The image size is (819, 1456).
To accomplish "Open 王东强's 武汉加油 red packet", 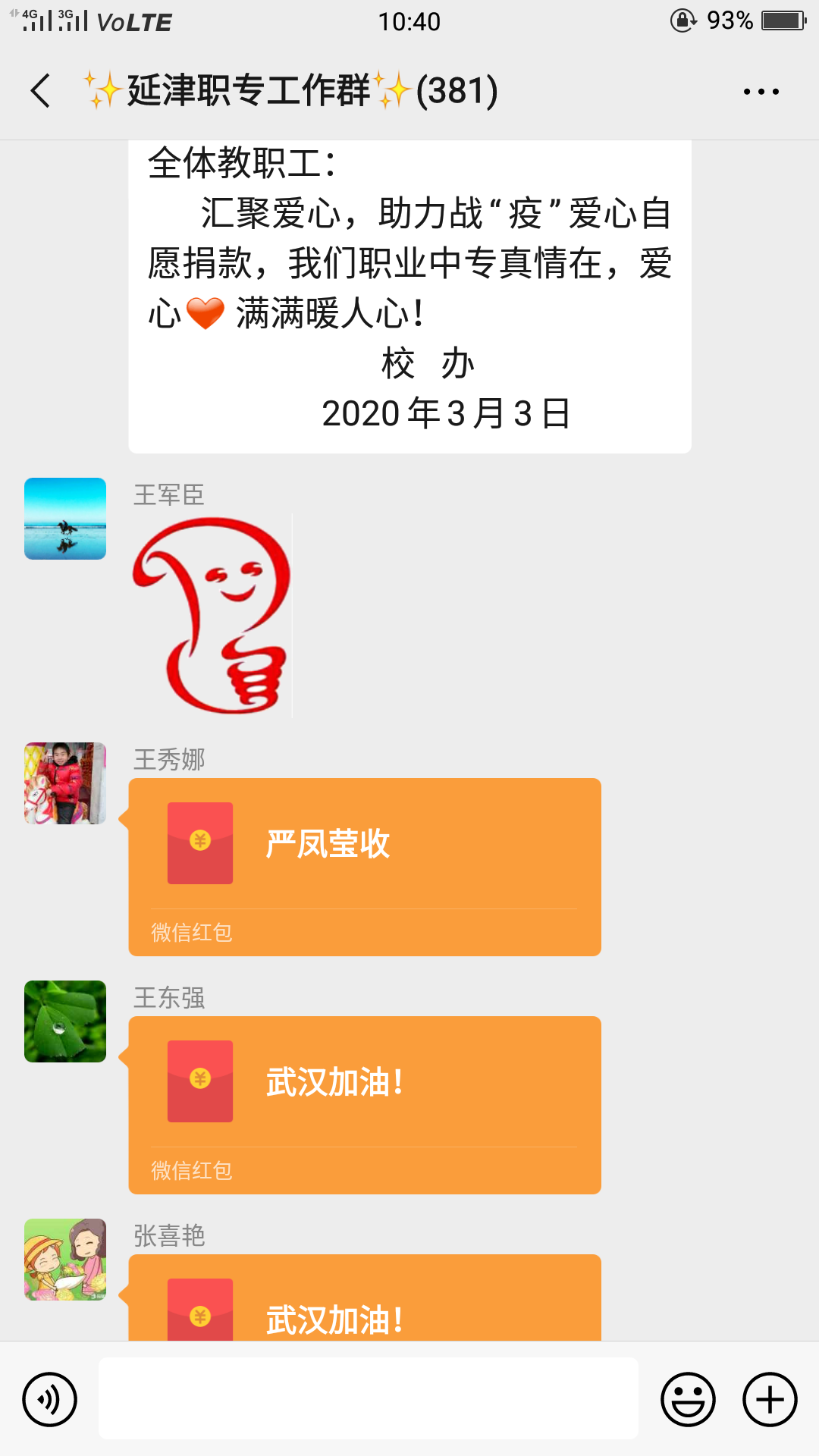I will [x=364, y=1104].
